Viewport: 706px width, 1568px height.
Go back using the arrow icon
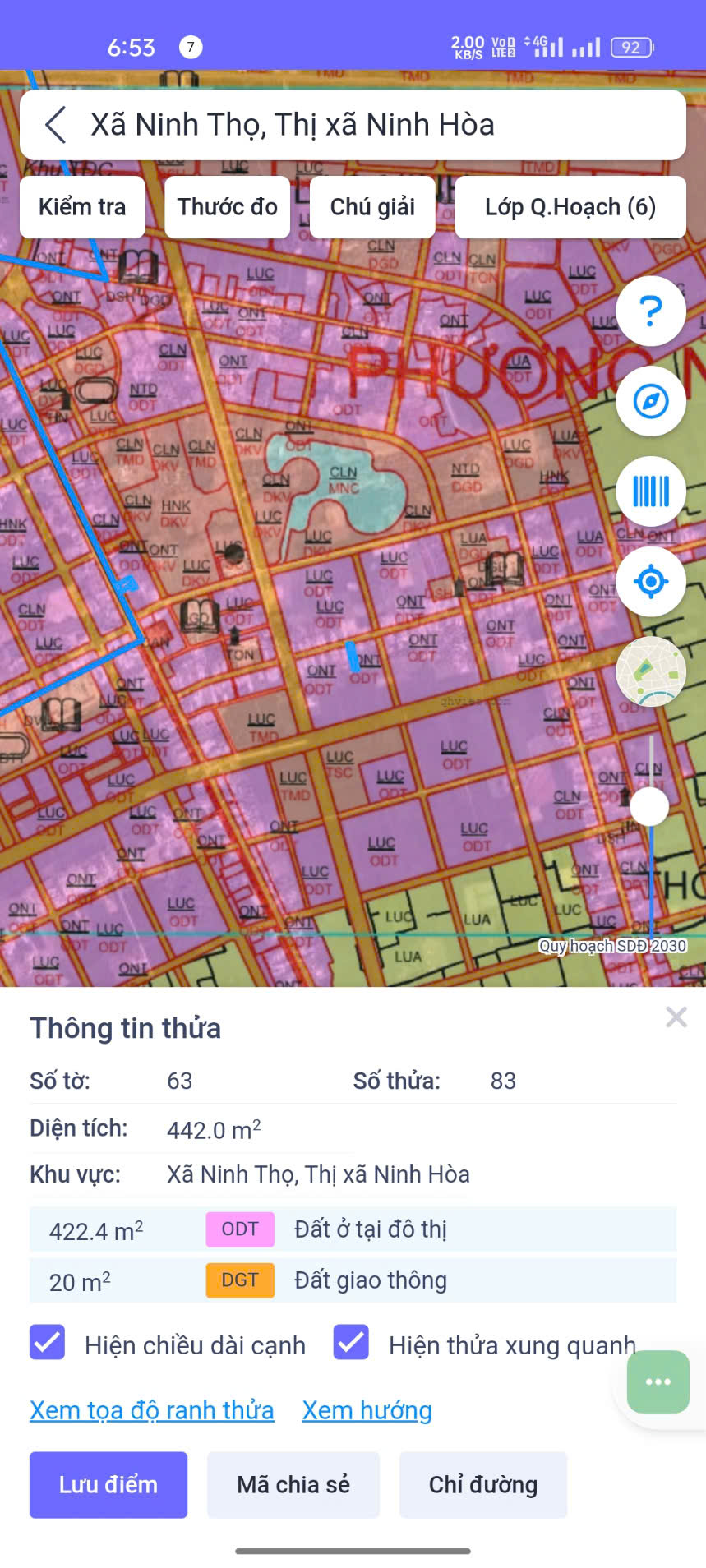pos(55,125)
